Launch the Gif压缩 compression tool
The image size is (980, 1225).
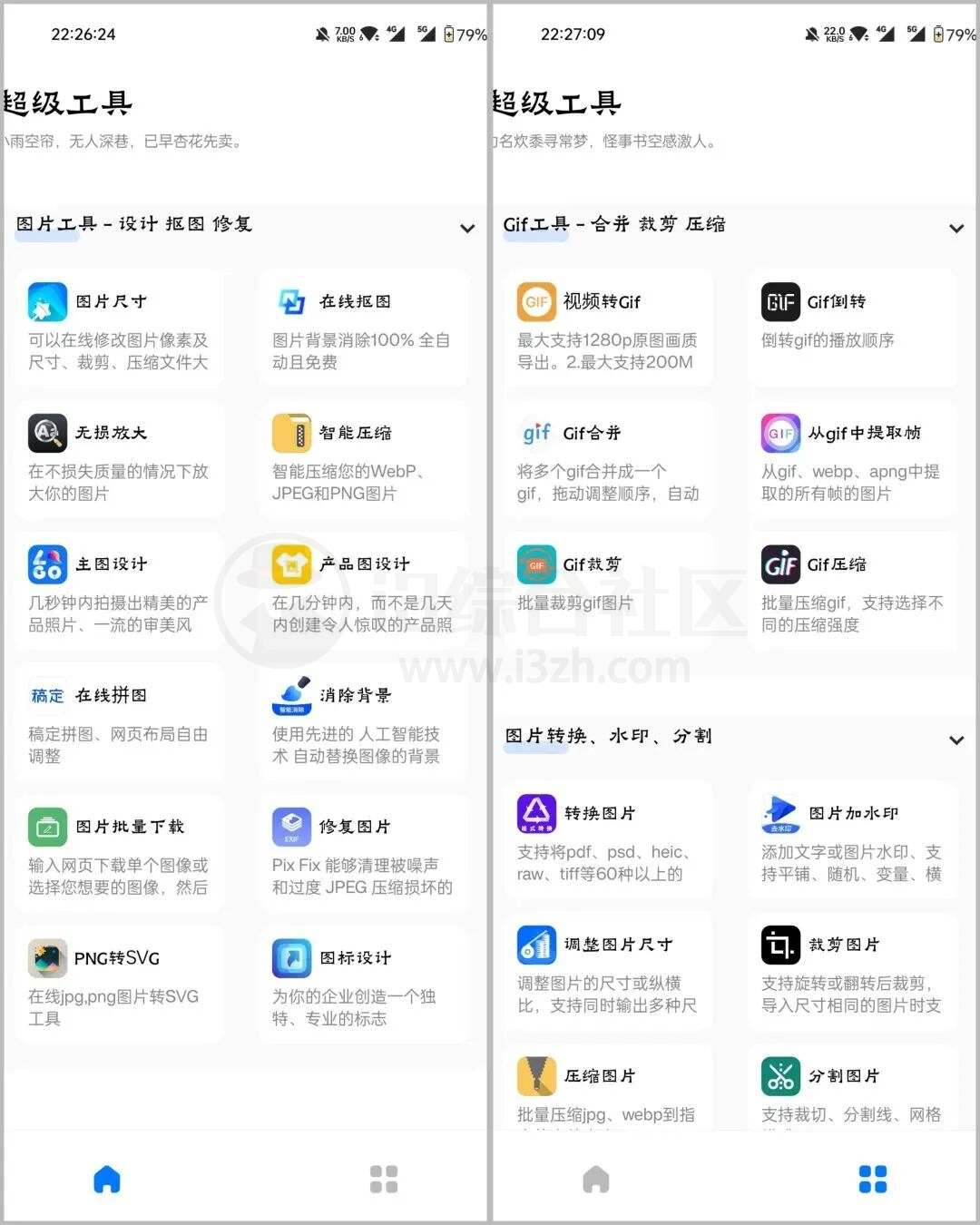click(851, 590)
